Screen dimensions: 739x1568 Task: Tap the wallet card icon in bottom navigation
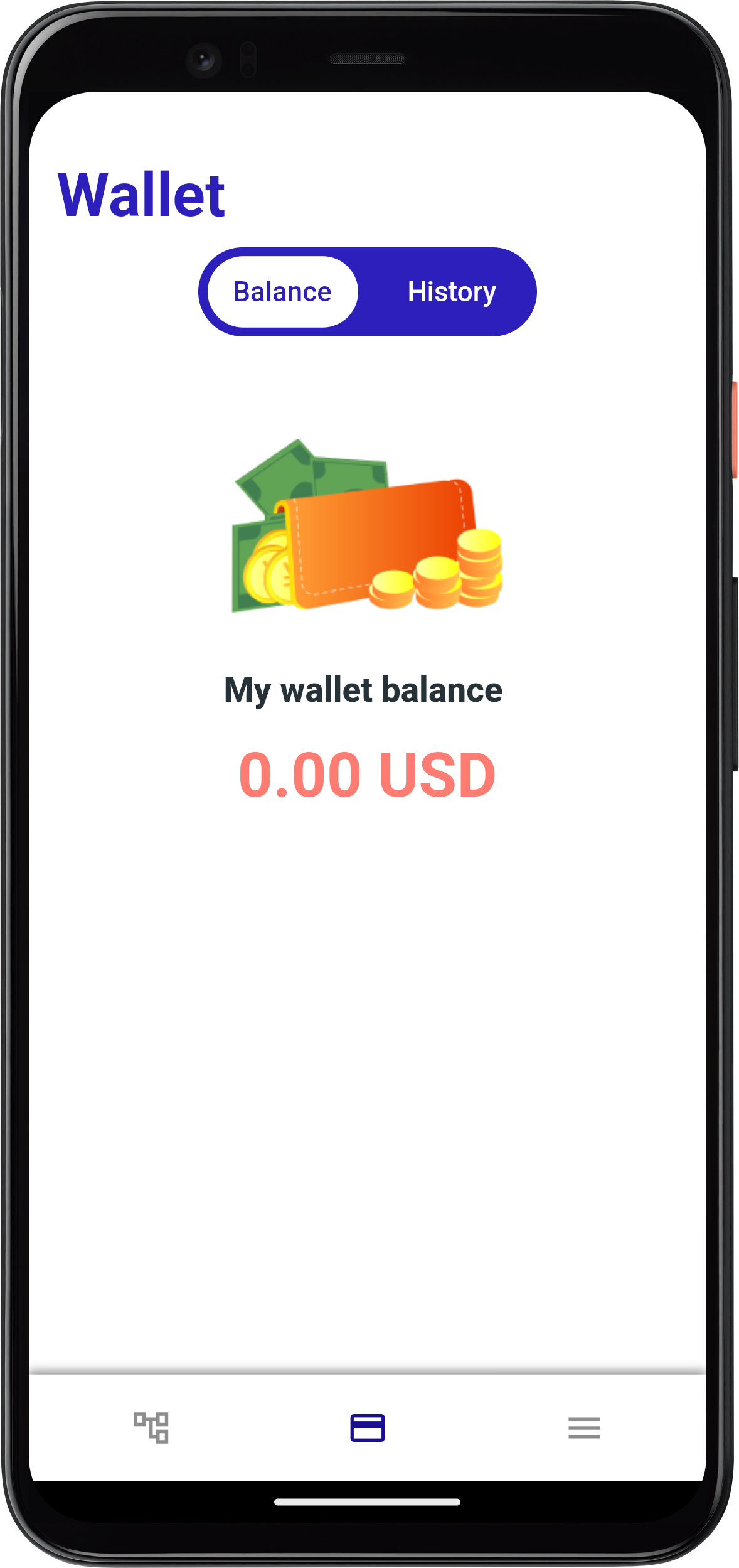(x=368, y=1428)
